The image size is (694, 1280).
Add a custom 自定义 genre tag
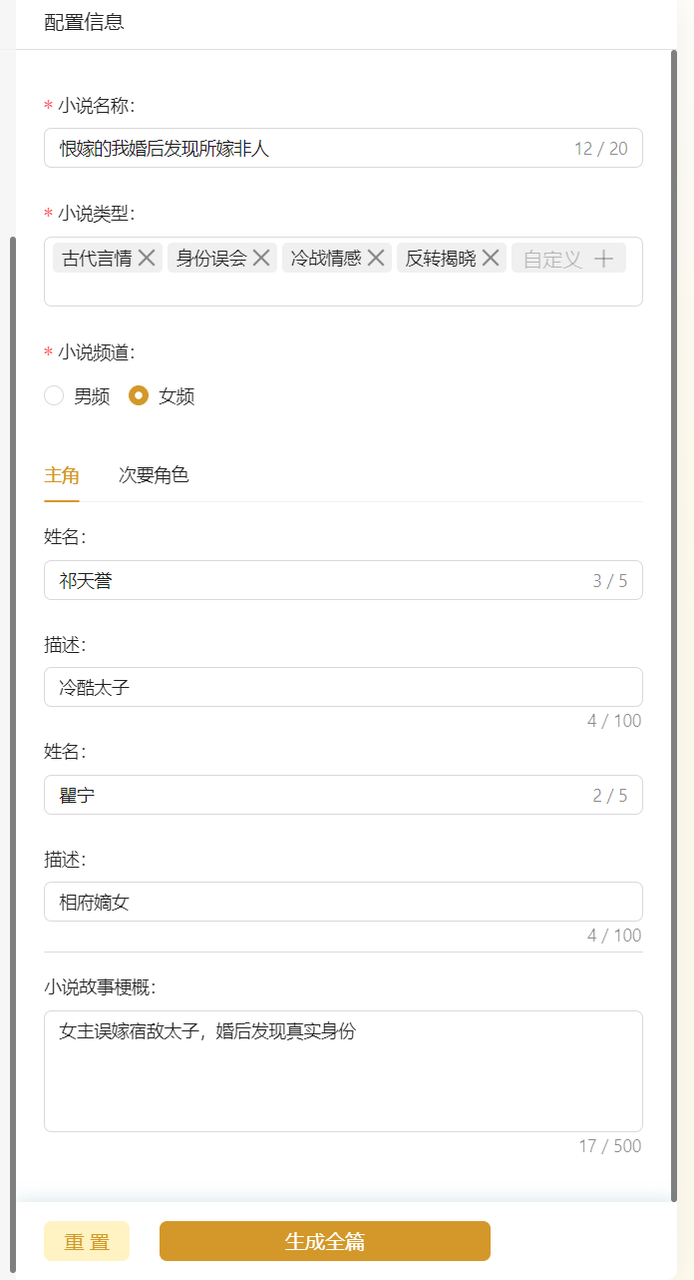coord(569,258)
